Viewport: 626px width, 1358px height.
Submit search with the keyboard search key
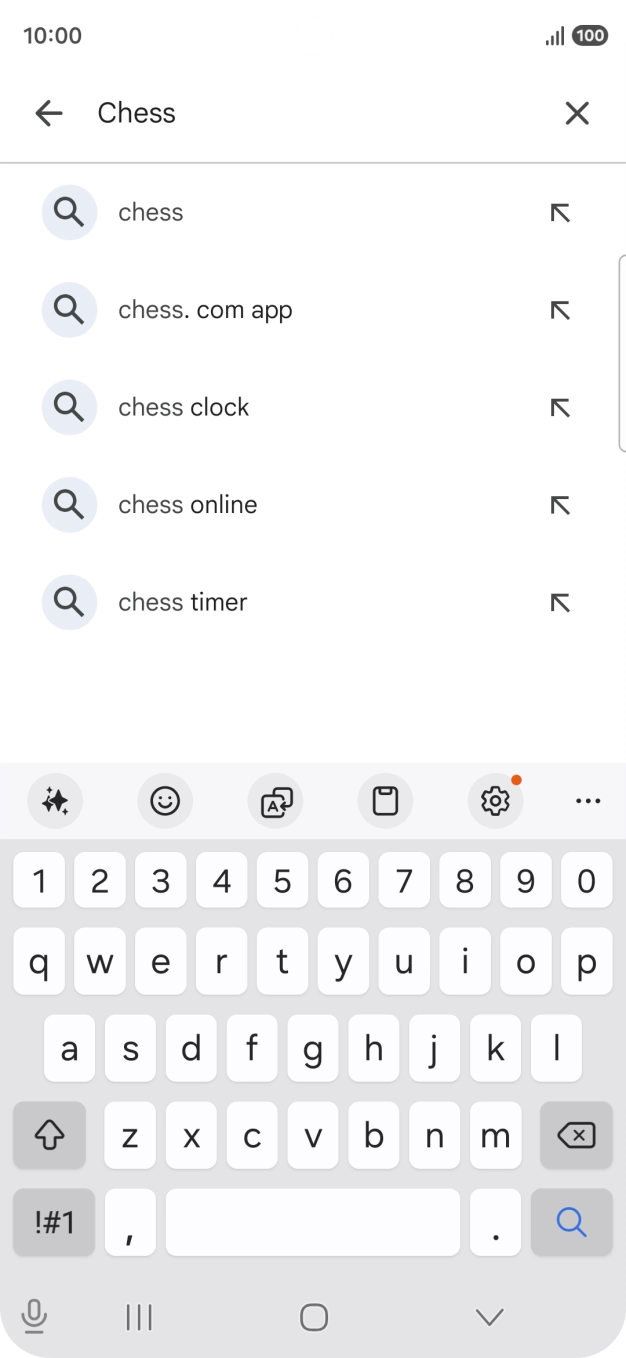pyautogui.click(x=571, y=1222)
